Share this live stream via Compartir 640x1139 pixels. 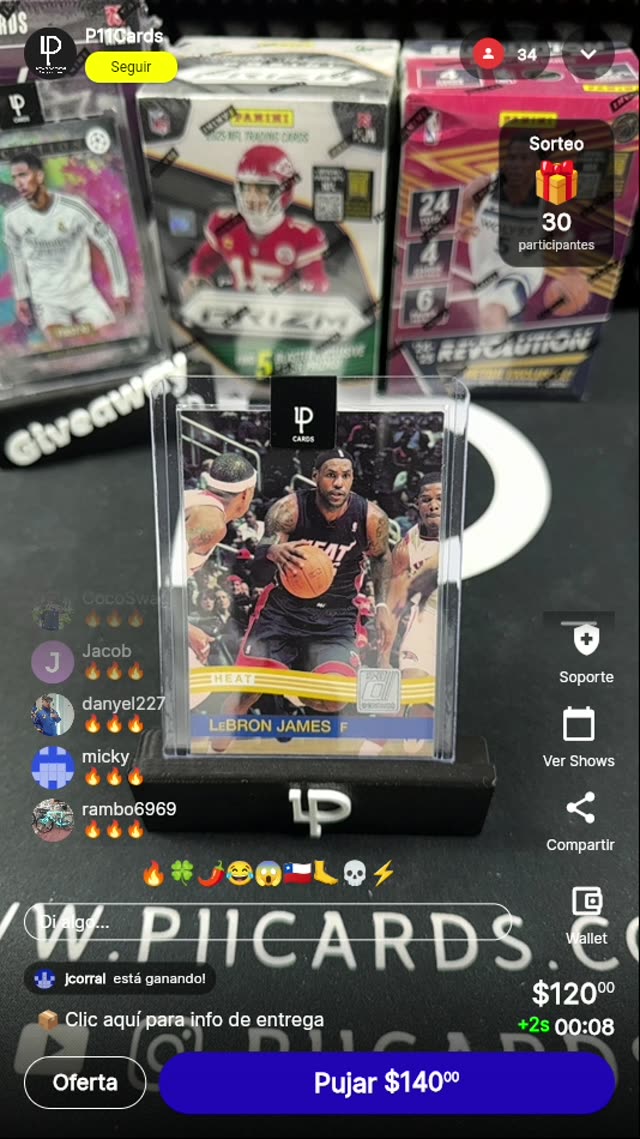[580, 820]
